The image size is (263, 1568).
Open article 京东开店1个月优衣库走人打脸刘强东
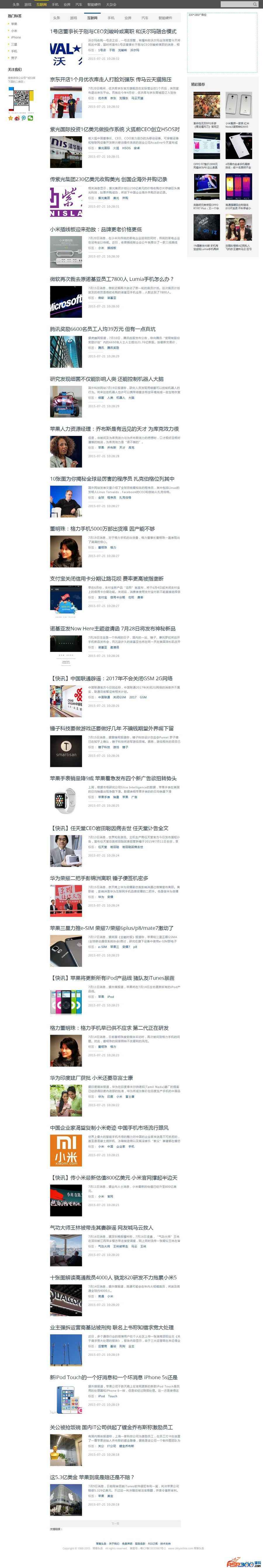click(110, 79)
